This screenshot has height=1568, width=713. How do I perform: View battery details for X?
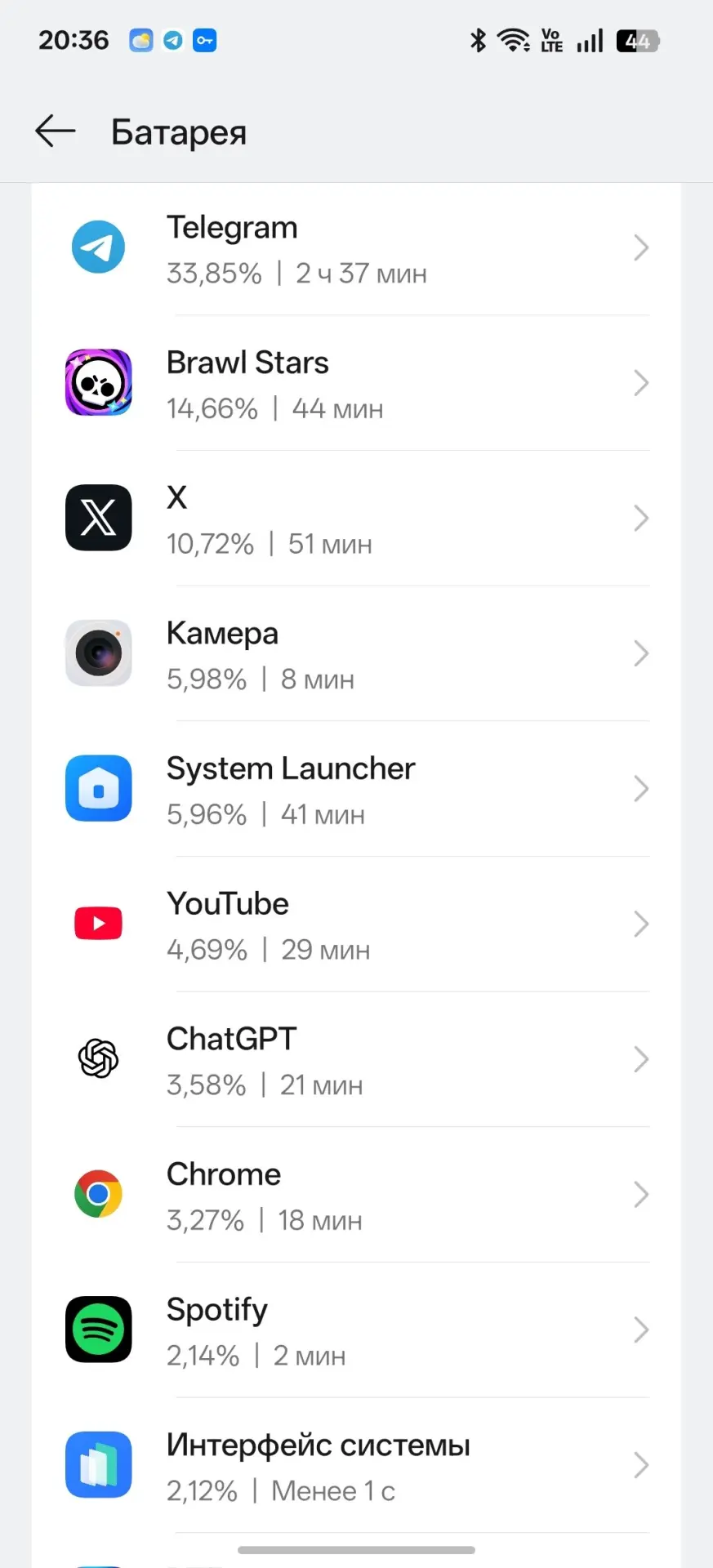point(356,519)
